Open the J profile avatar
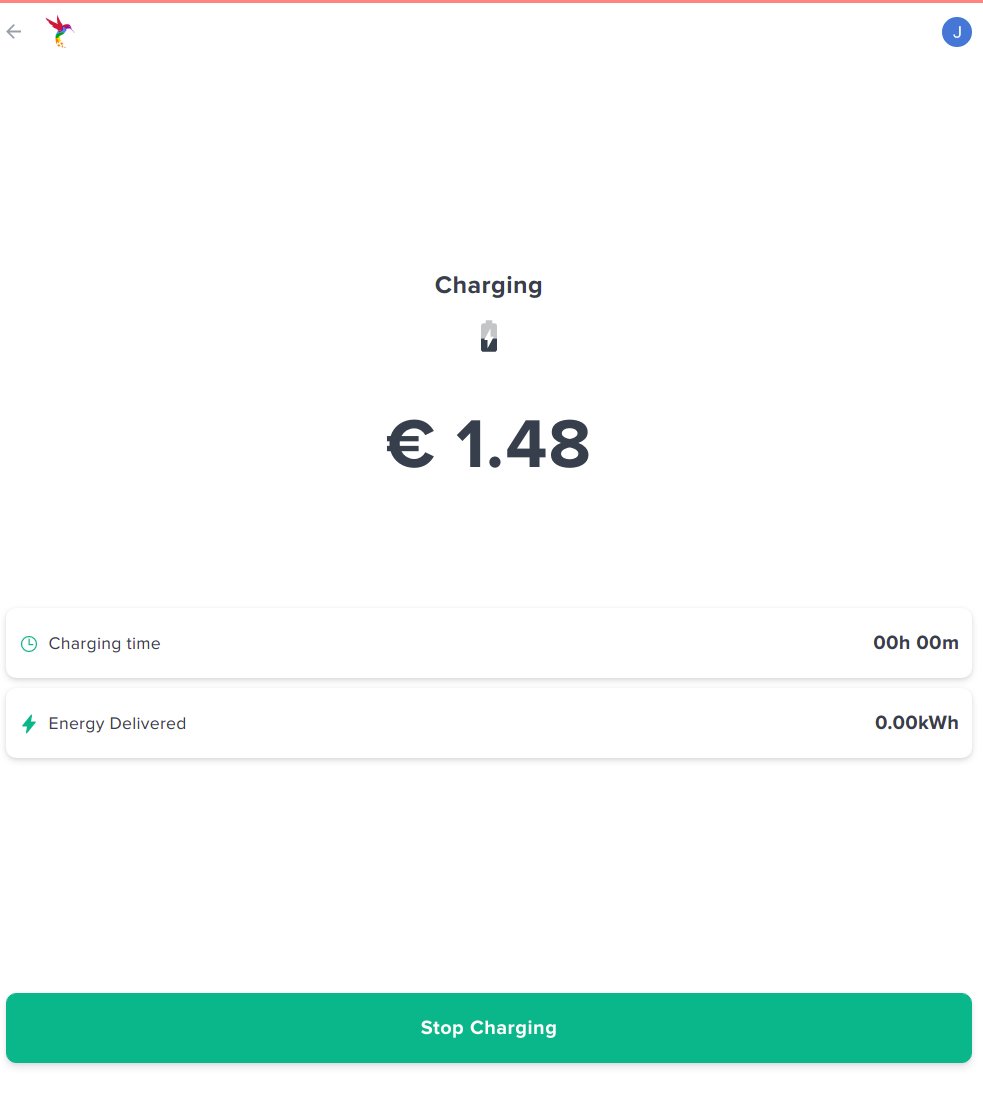The height and width of the screenshot is (1096, 983). point(956,32)
